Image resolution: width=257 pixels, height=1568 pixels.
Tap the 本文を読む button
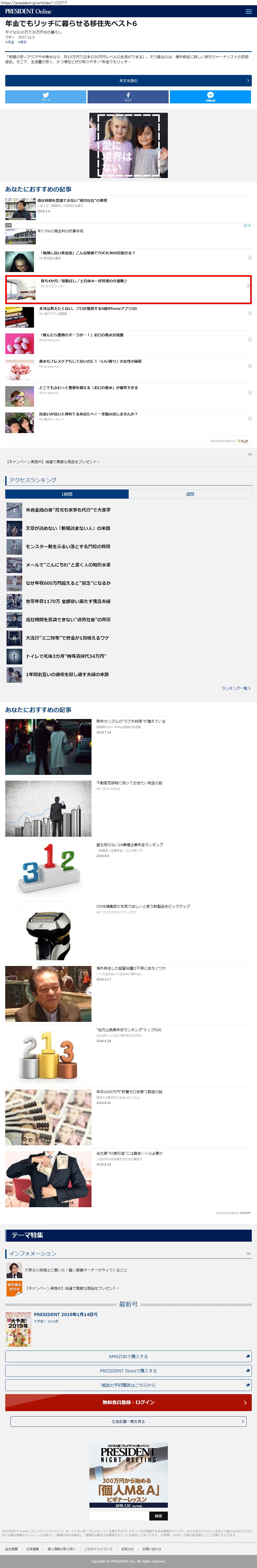click(128, 80)
